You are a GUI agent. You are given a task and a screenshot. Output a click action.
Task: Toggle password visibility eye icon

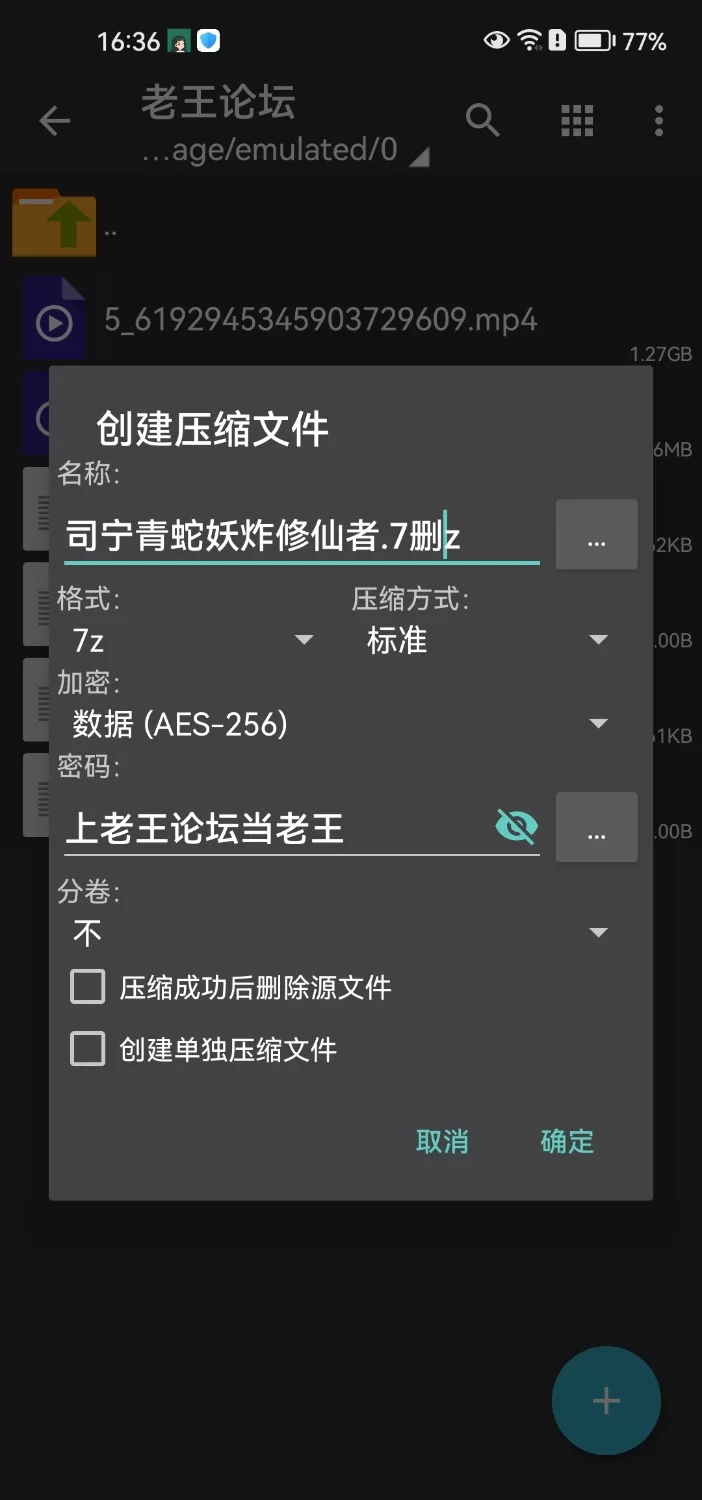point(516,827)
